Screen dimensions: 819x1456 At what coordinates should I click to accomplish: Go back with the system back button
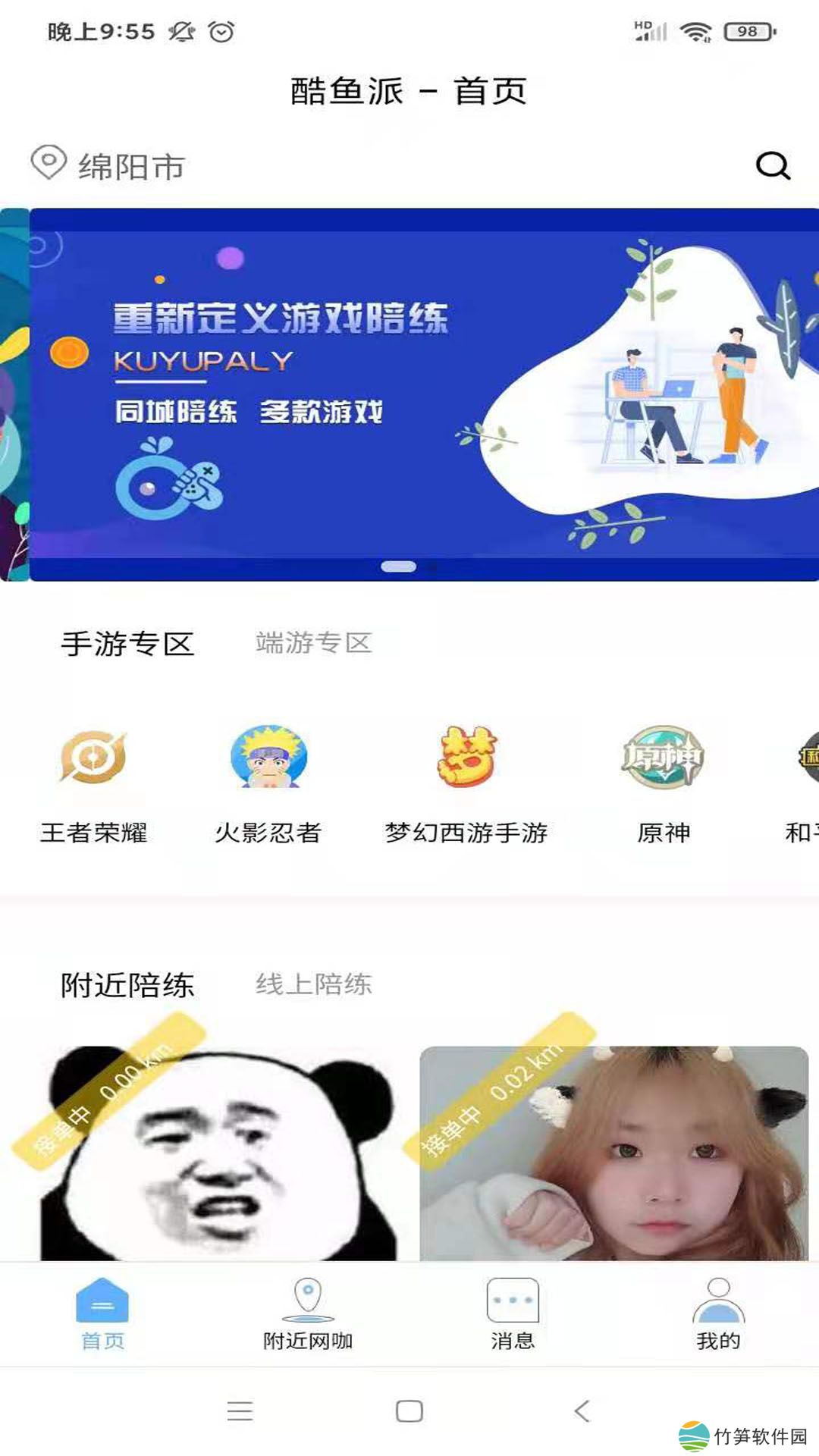pos(582,1411)
